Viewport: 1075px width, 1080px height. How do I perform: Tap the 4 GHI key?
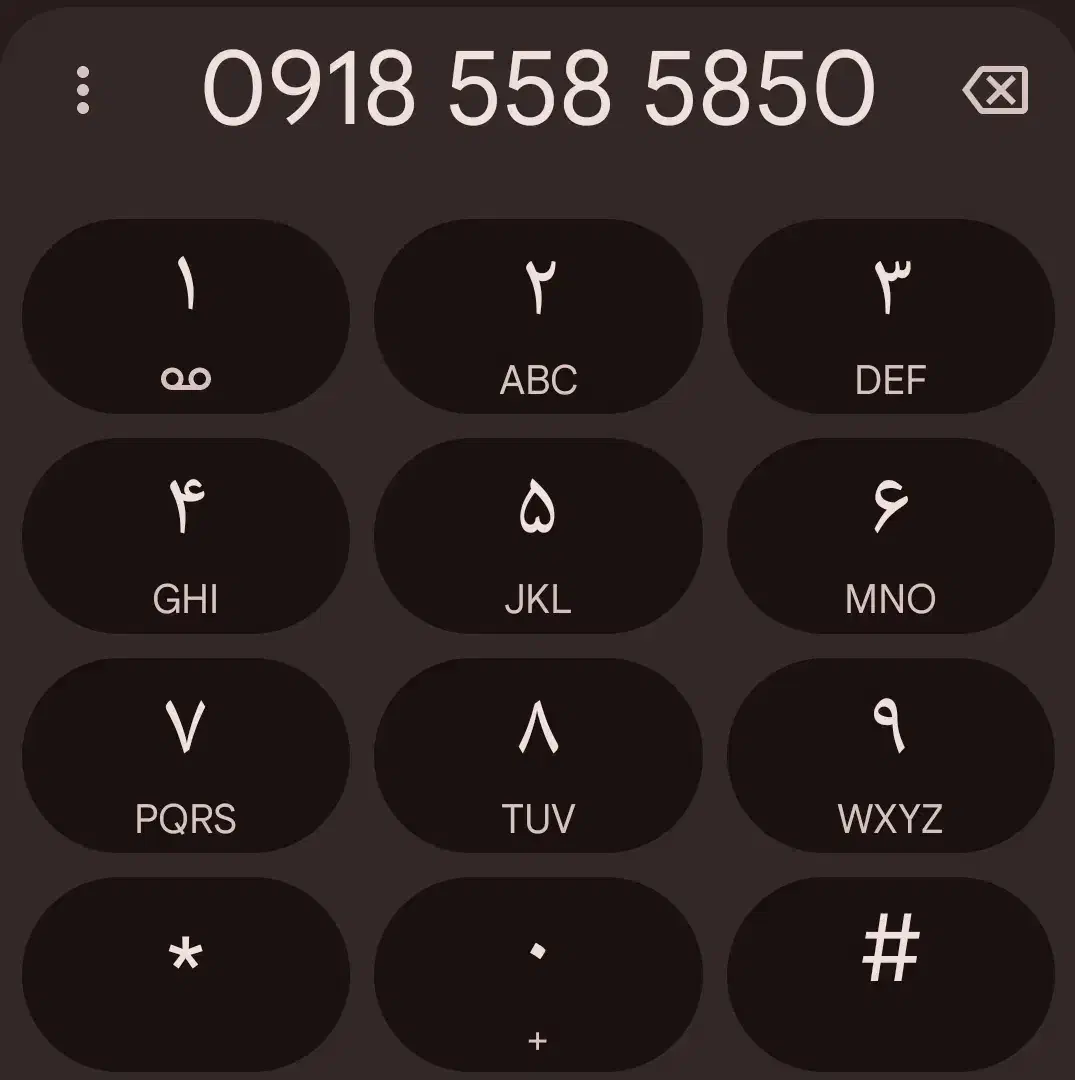[186, 536]
